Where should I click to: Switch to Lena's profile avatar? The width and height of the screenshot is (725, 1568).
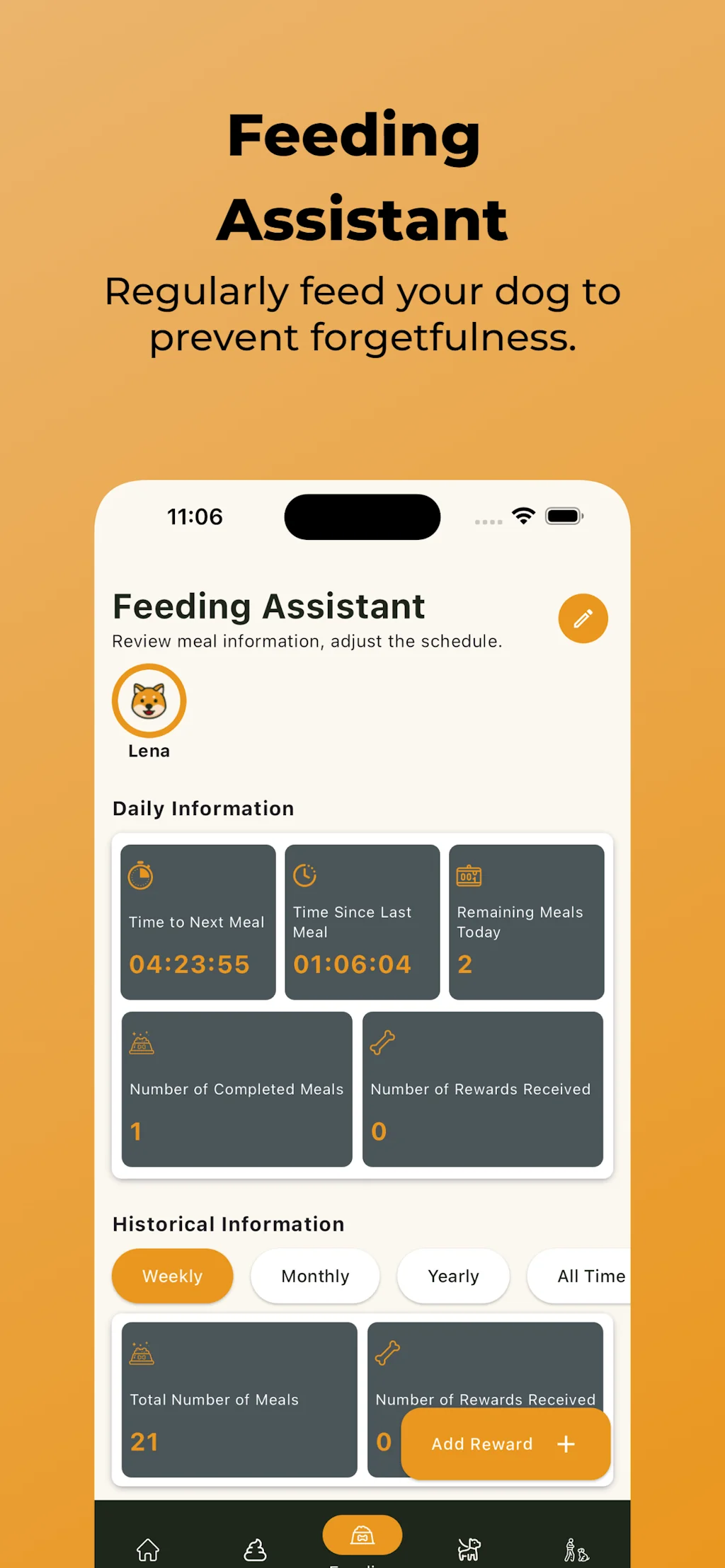[148, 701]
